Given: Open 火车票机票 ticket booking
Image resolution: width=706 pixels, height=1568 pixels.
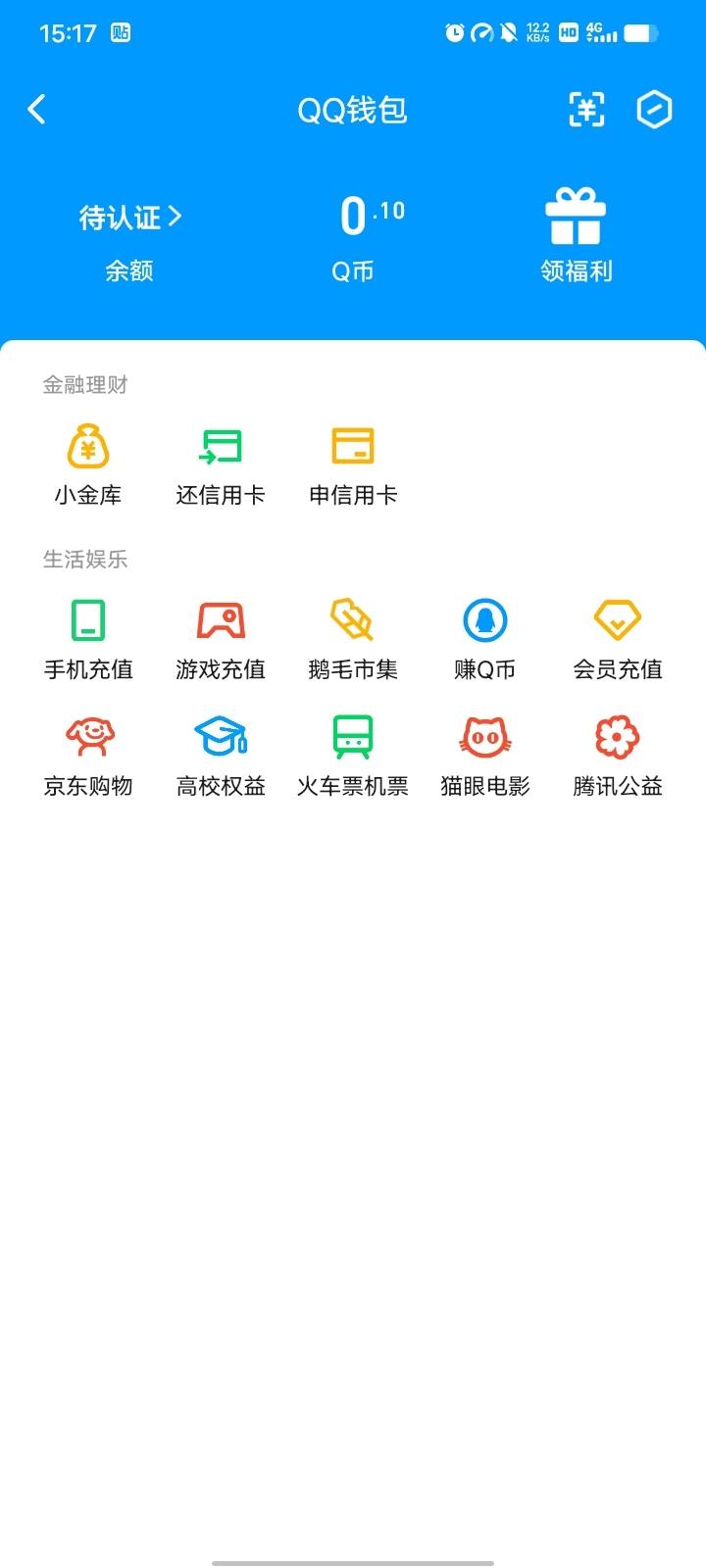Looking at the screenshot, I should pyautogui.click(x=351, y=751).
